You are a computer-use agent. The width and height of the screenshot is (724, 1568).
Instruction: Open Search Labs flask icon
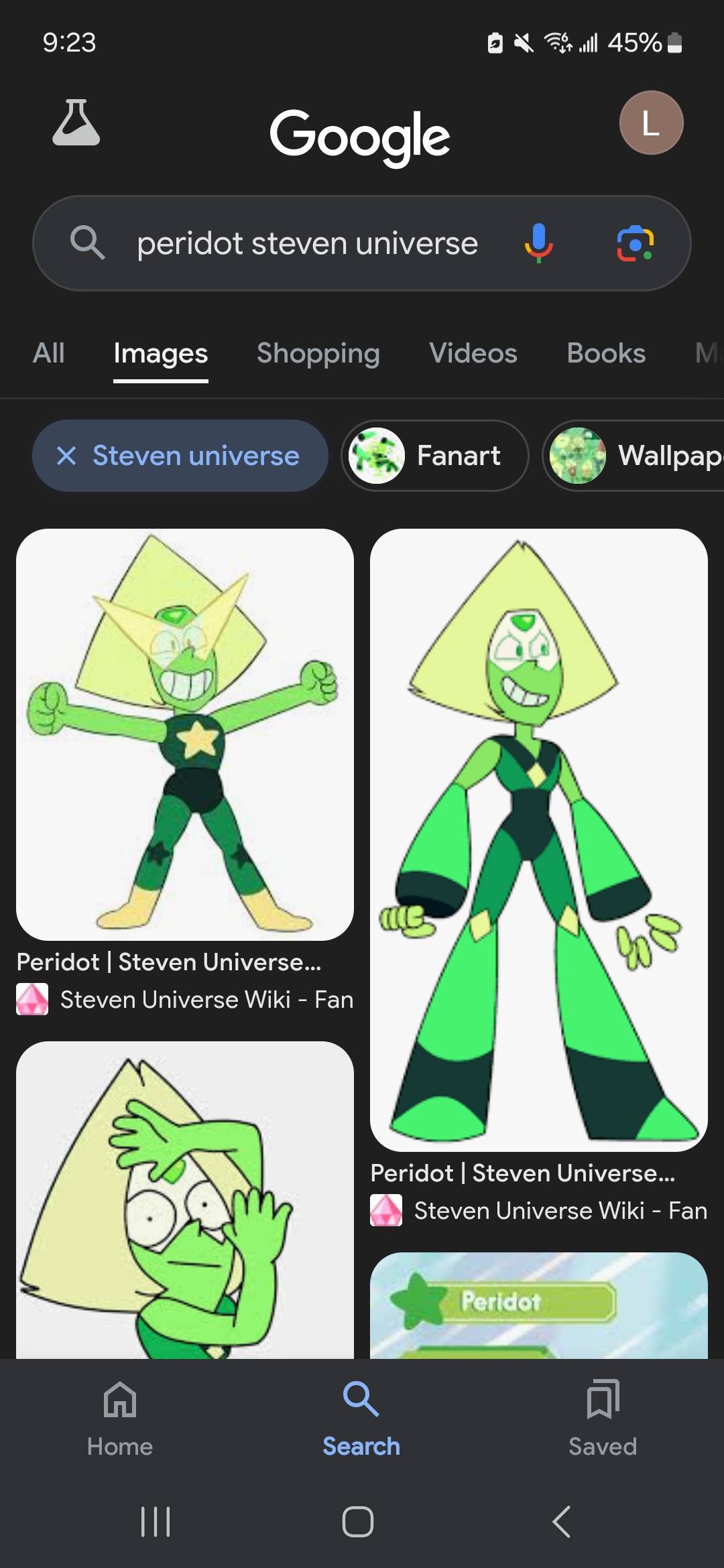[x=76, y=123]
